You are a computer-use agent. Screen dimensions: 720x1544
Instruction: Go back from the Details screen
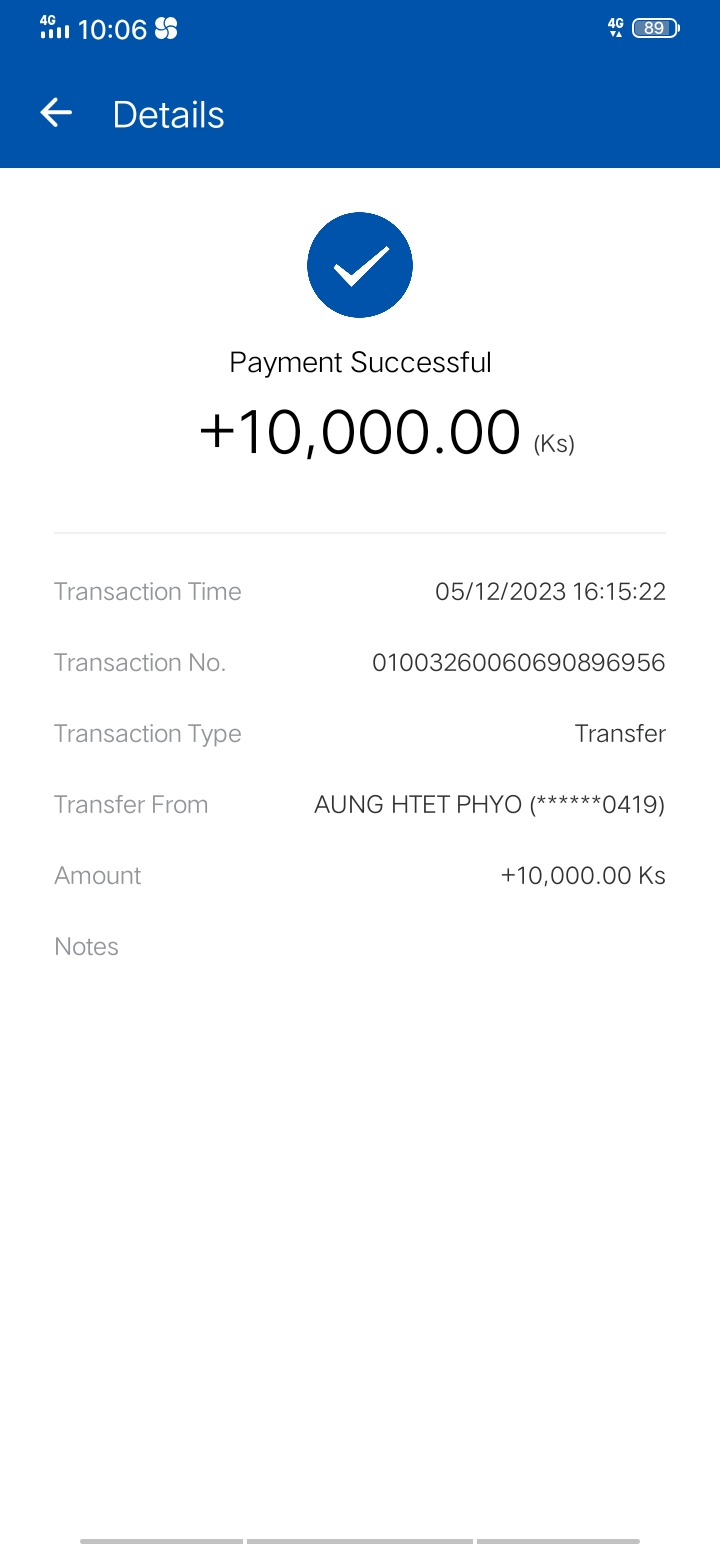pyautogui.click(x=56, y=114)
